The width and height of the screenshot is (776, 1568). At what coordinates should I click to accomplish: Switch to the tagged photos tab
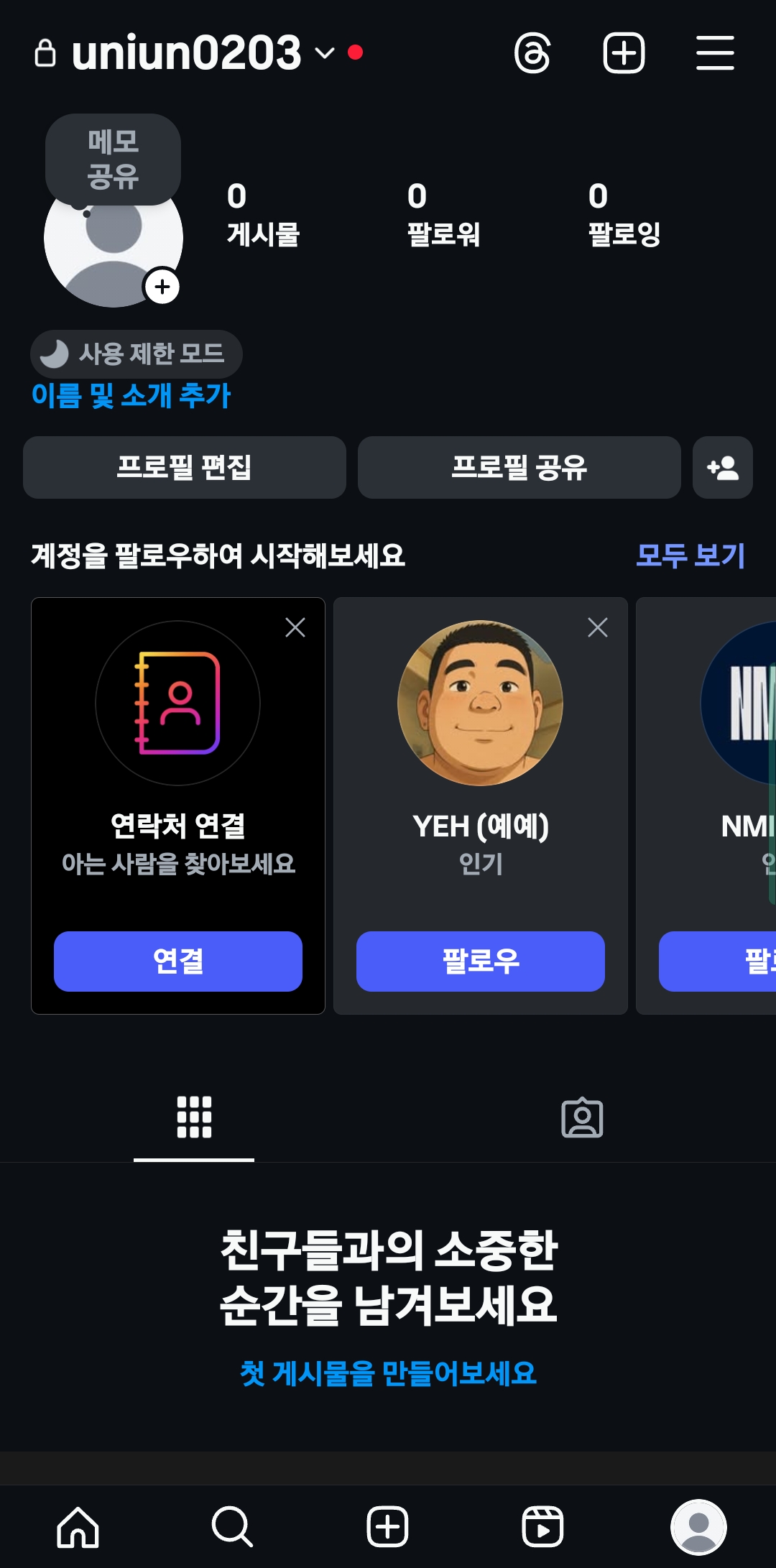pos(581,1118)
